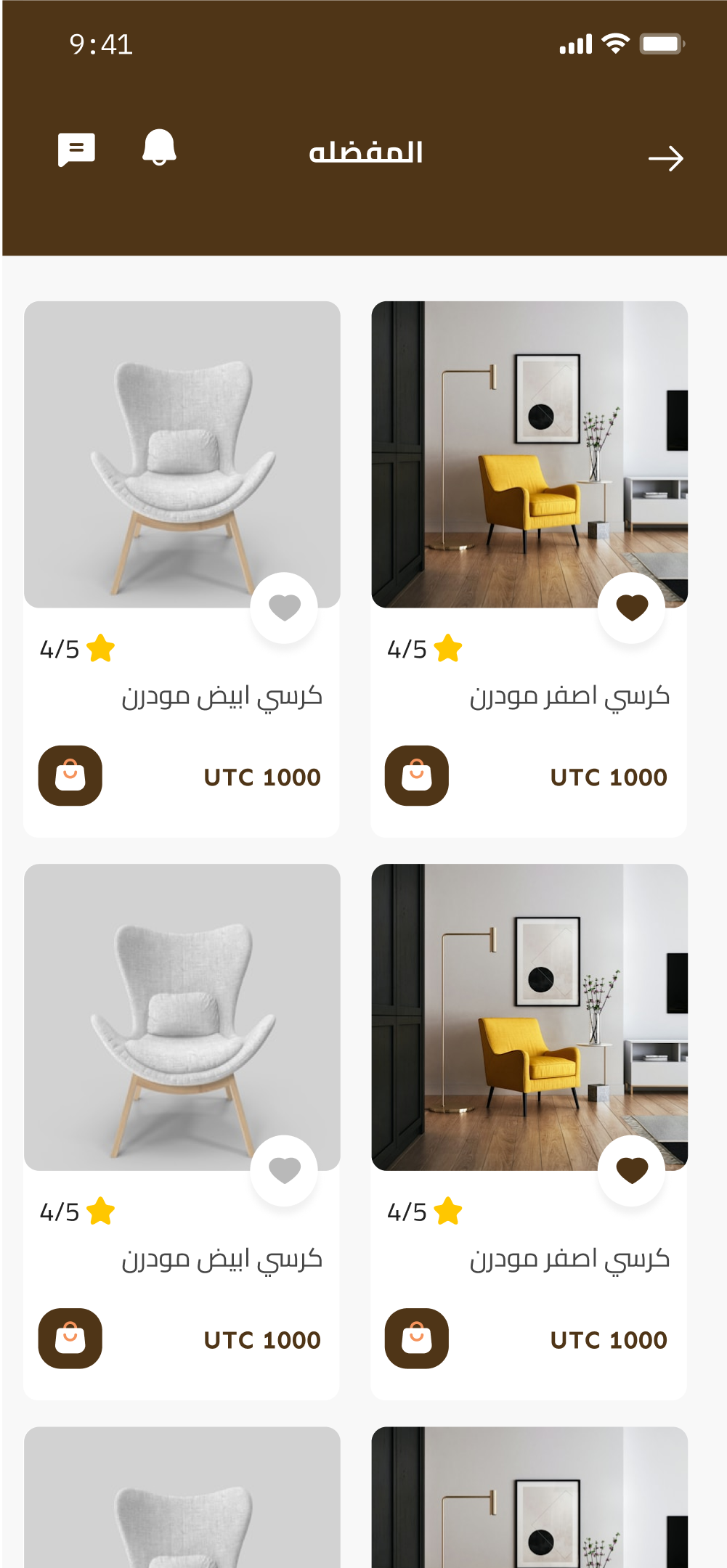Toggle the heart on the second white chair
The image size is (727, 1568).
pyautogui.click(x=285, y=1169)
